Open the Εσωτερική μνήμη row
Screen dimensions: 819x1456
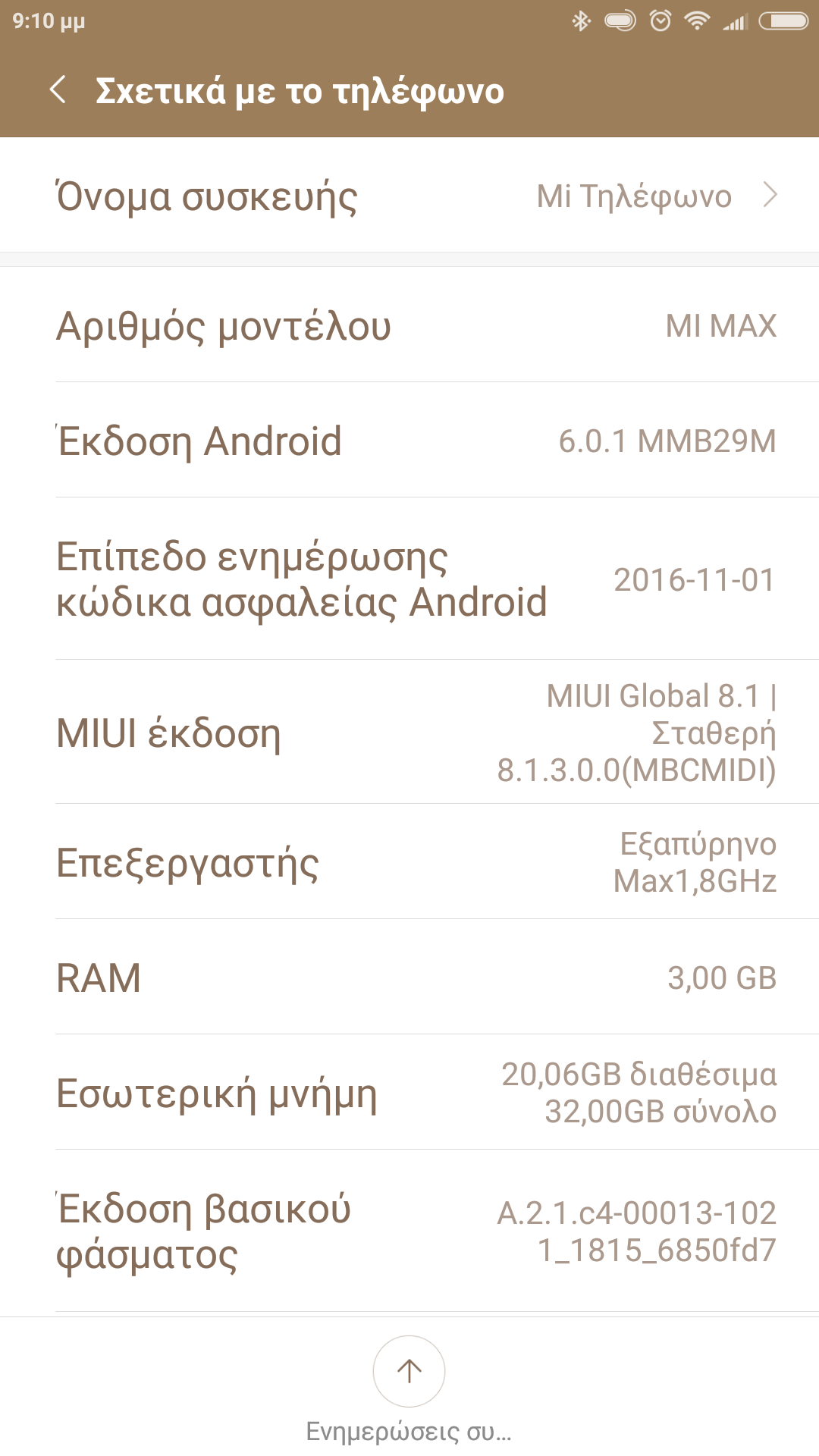pyautogui.click(x=409, y=1093)
